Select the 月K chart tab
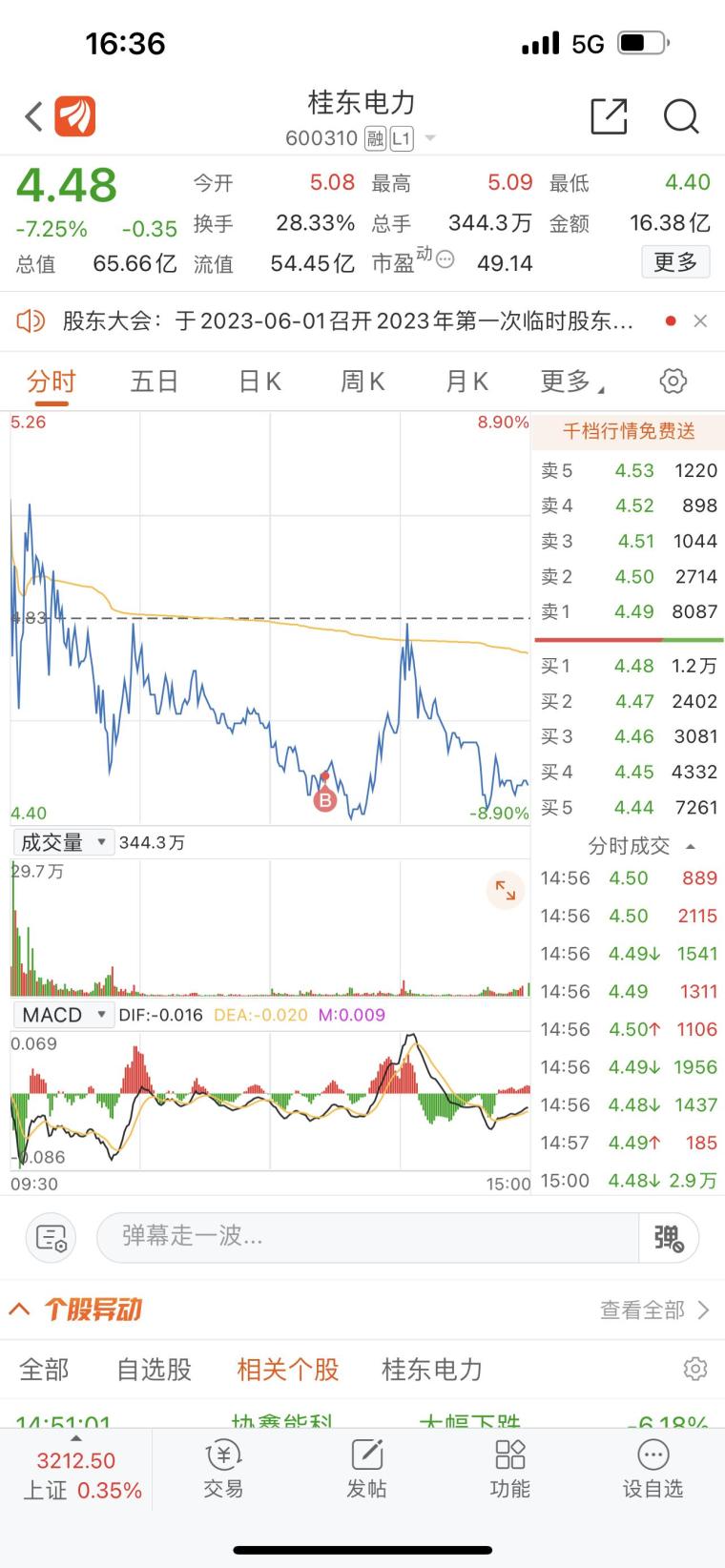Screen dimensions: 725x1568 [x=466, y=382]
